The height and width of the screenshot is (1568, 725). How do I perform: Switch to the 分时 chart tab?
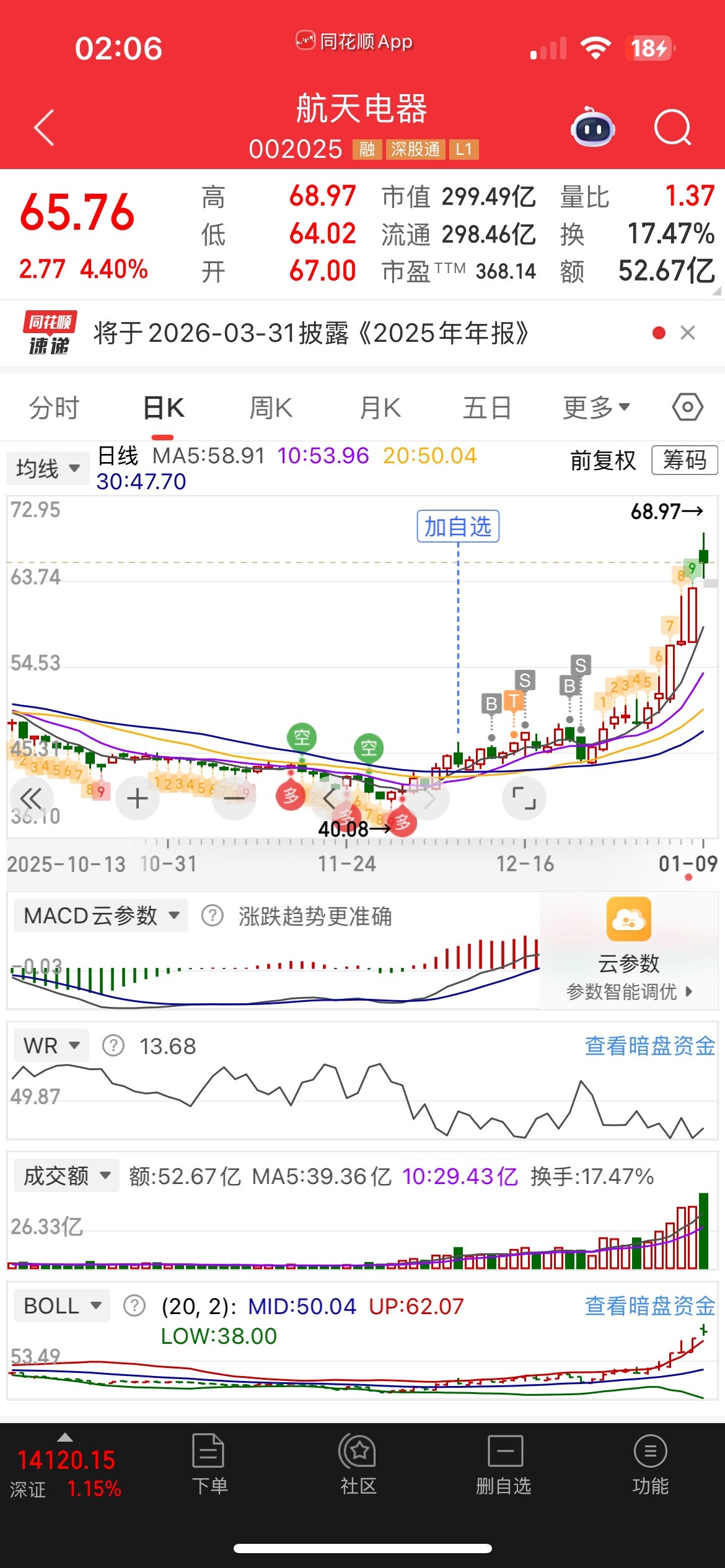[x=55, y=408]
